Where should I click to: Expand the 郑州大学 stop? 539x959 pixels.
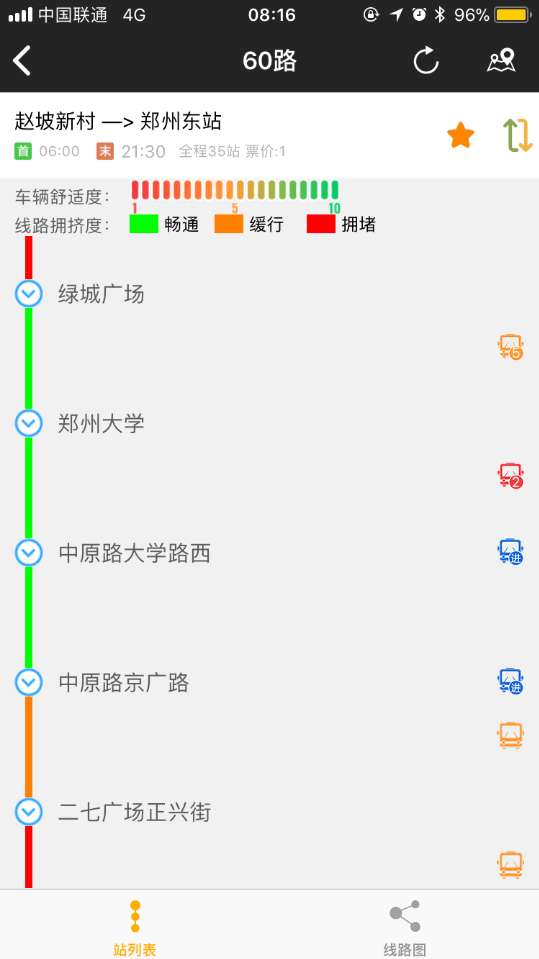point(28,423)
